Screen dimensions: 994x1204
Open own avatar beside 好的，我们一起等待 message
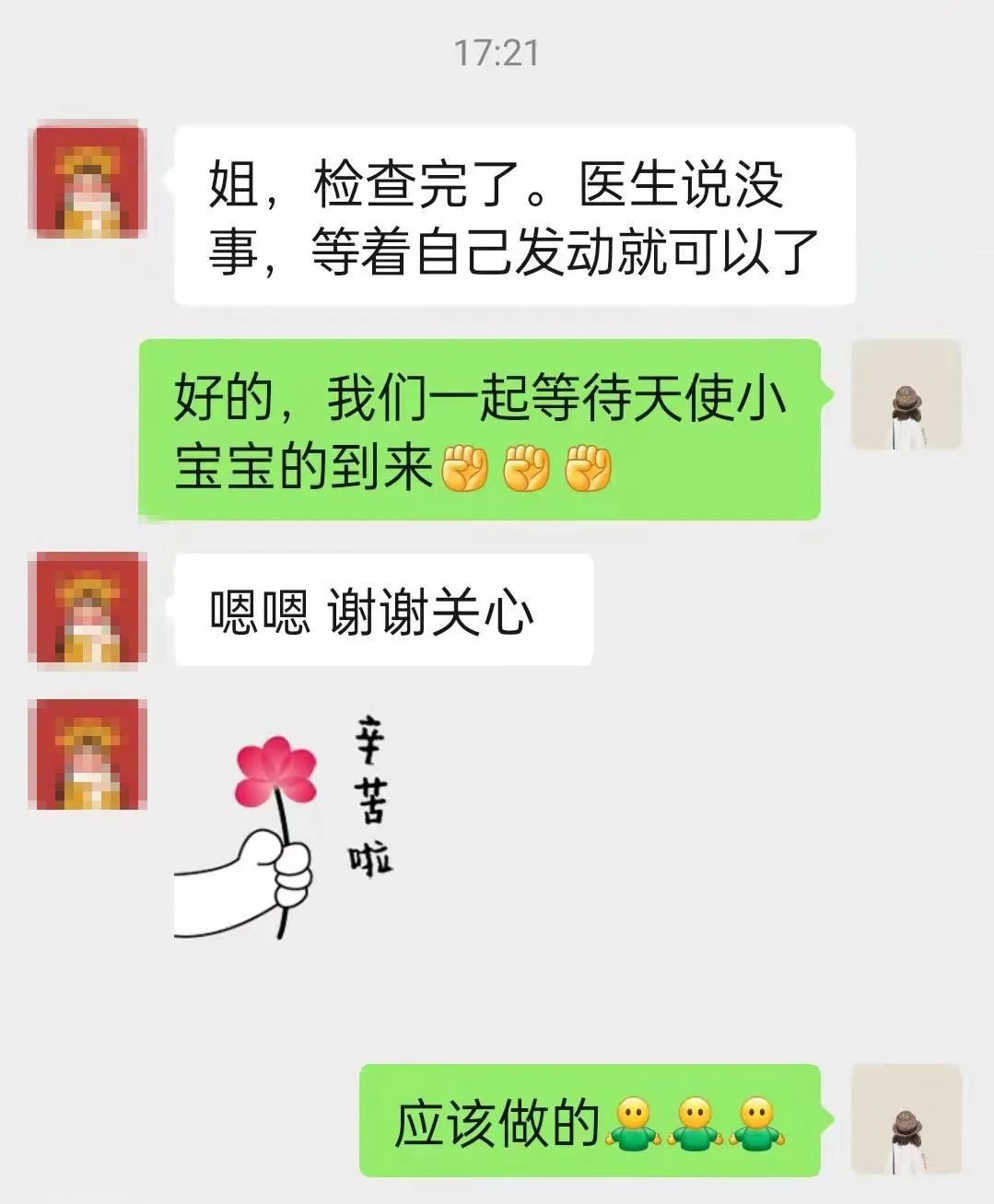point(906,394)
